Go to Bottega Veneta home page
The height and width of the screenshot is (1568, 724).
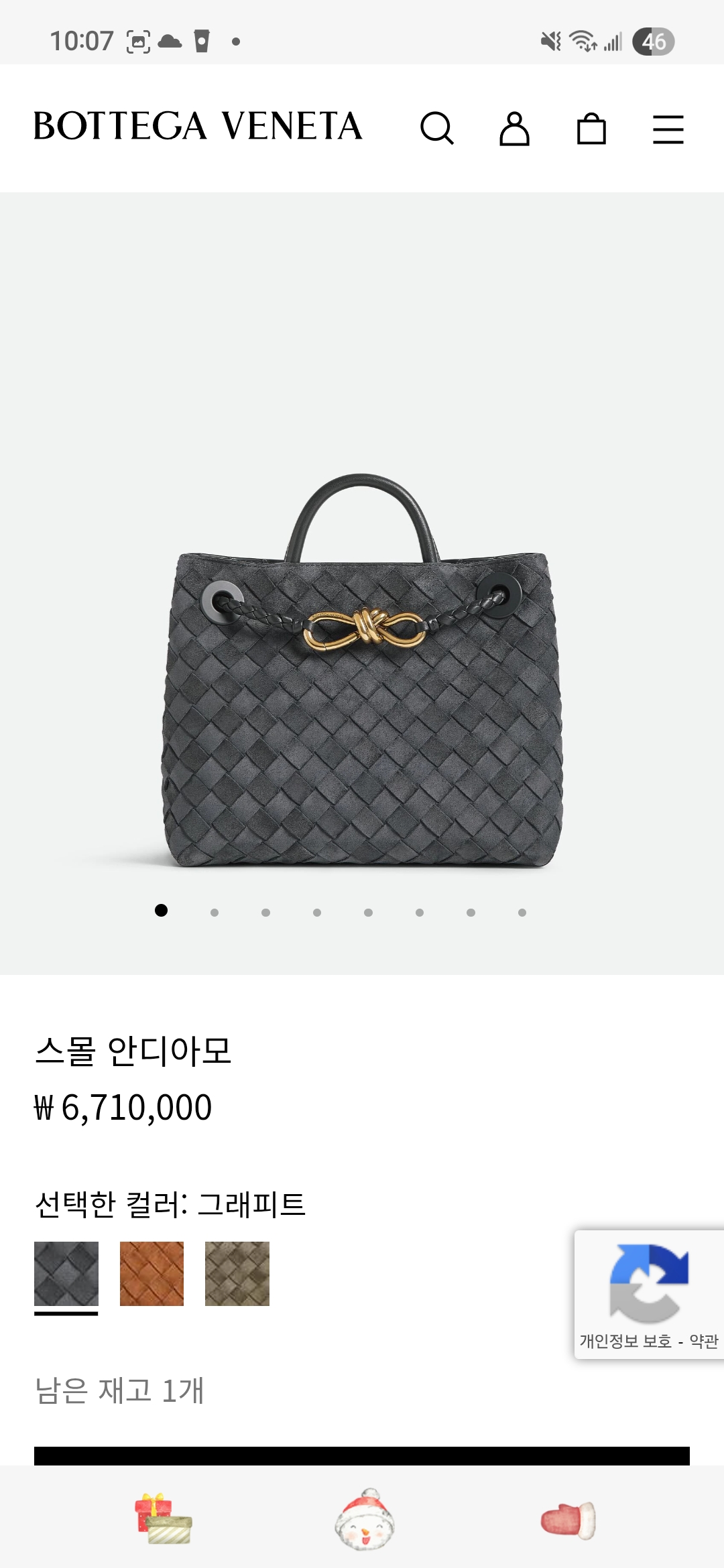198,126
